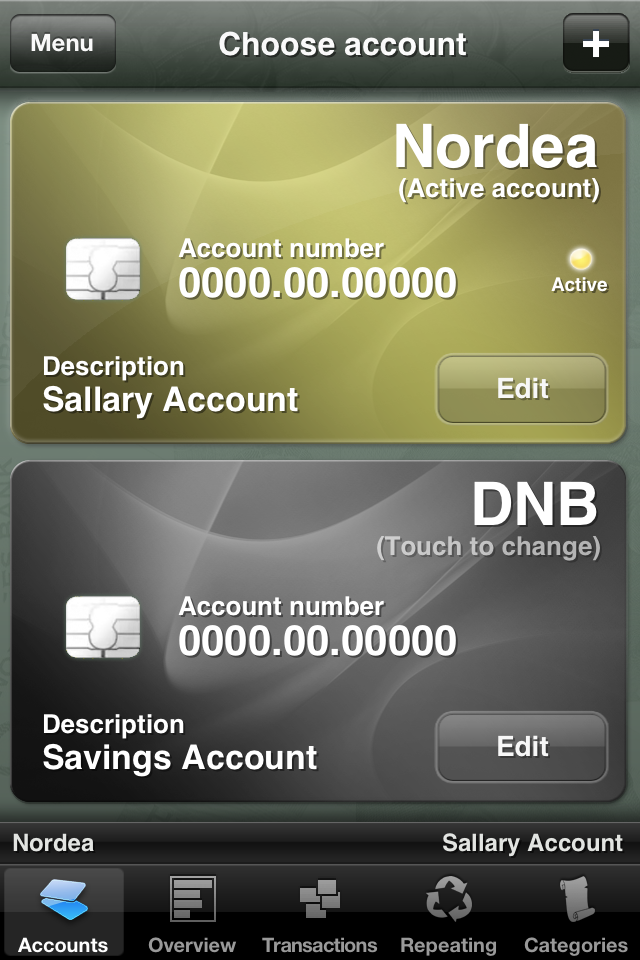The image size is (640, 960).
Task: Open the Menu button
Action: [62, 44]
